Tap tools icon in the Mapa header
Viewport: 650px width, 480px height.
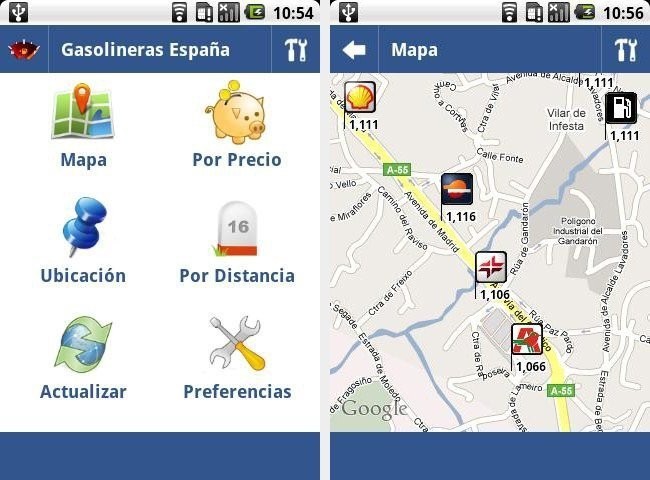pyautogui.click(x=625, y=50)
